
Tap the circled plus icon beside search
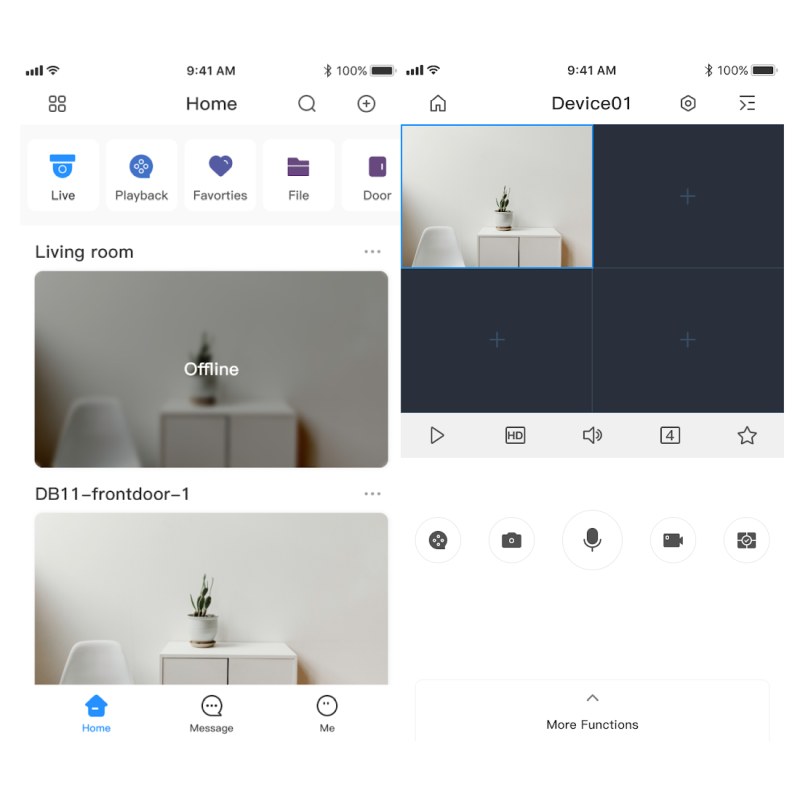tap(366, 104)
